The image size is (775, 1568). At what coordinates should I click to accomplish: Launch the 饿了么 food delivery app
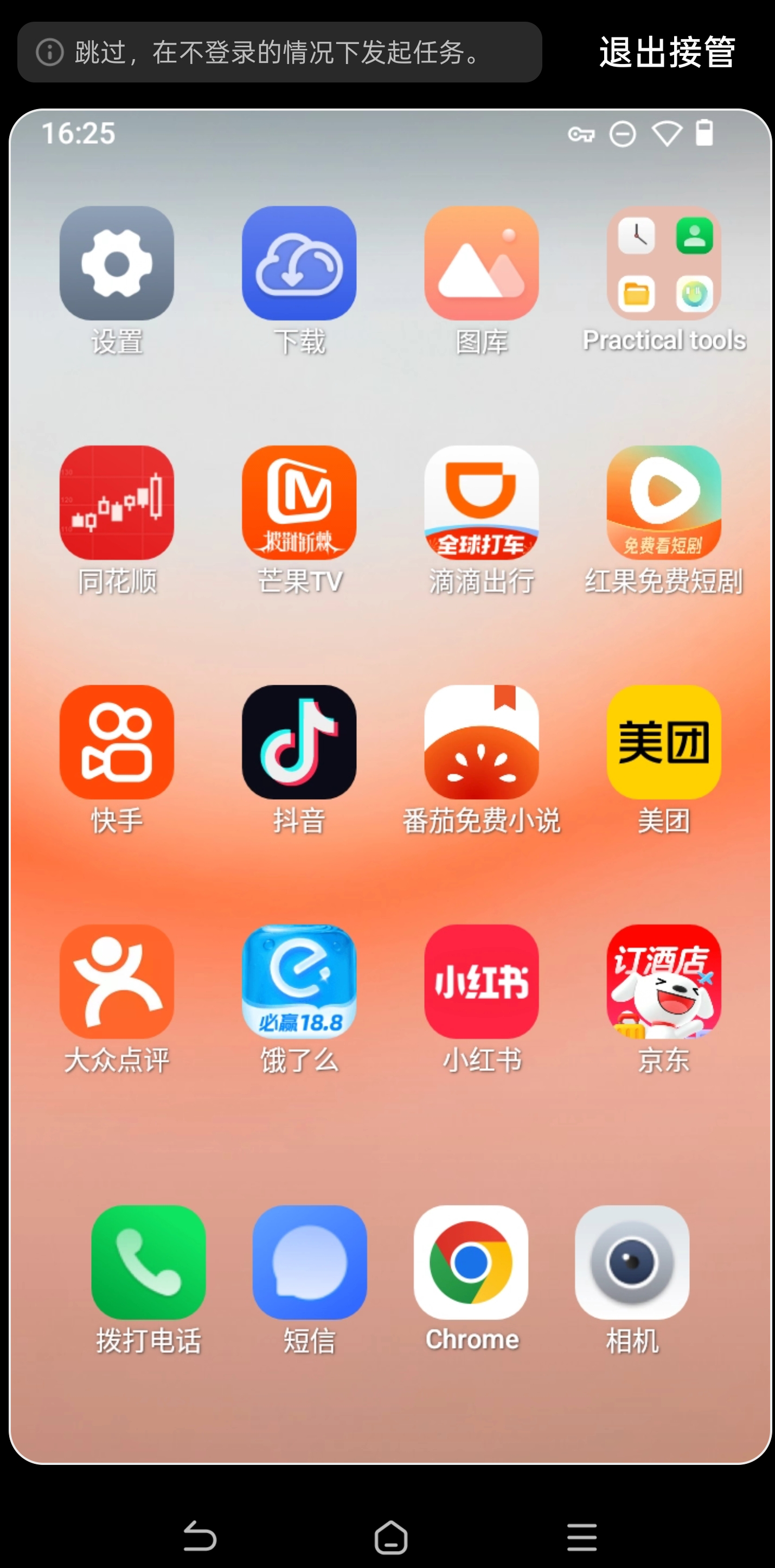pos(299,981)
